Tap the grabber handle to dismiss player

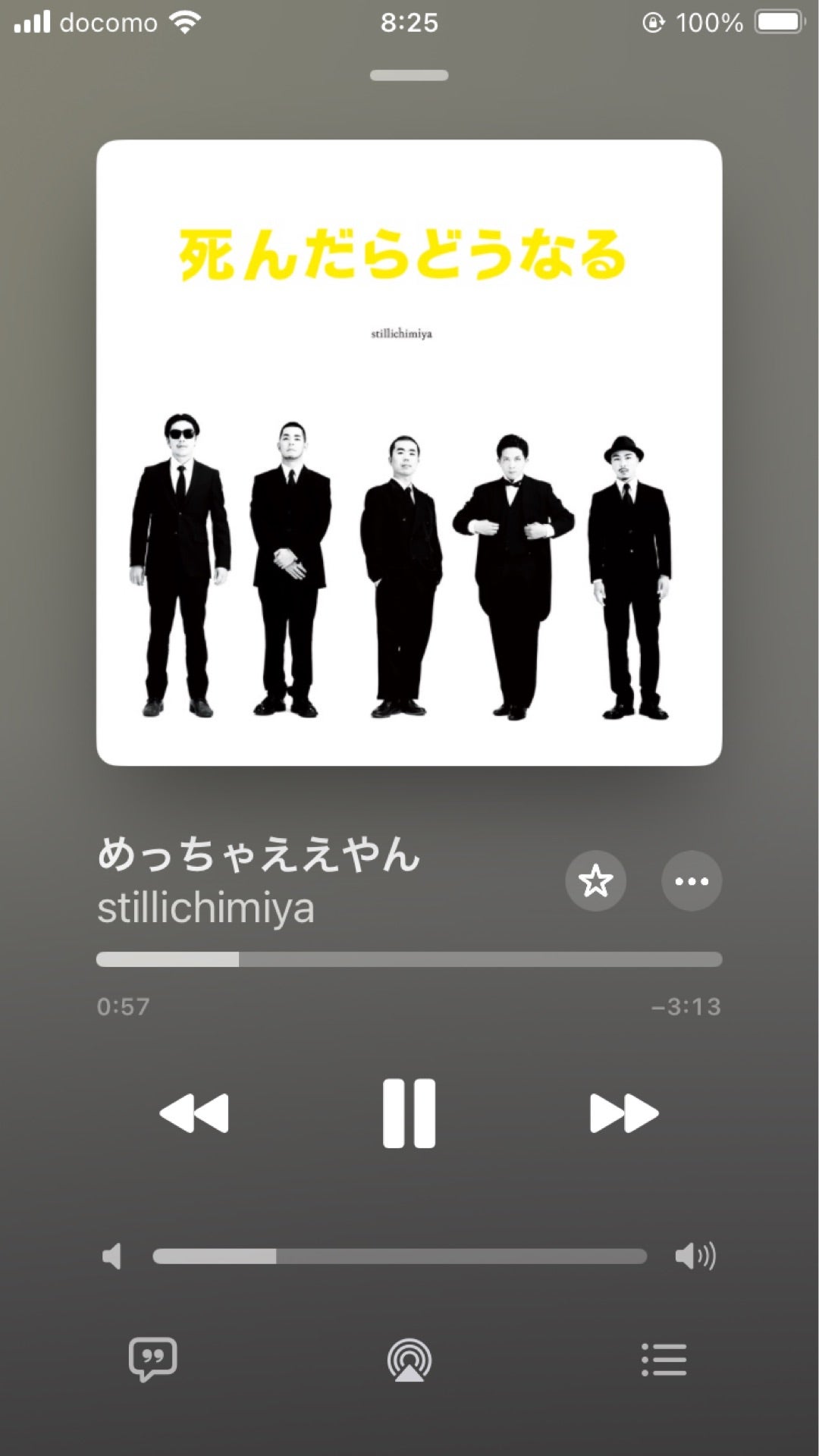[409, 75]
